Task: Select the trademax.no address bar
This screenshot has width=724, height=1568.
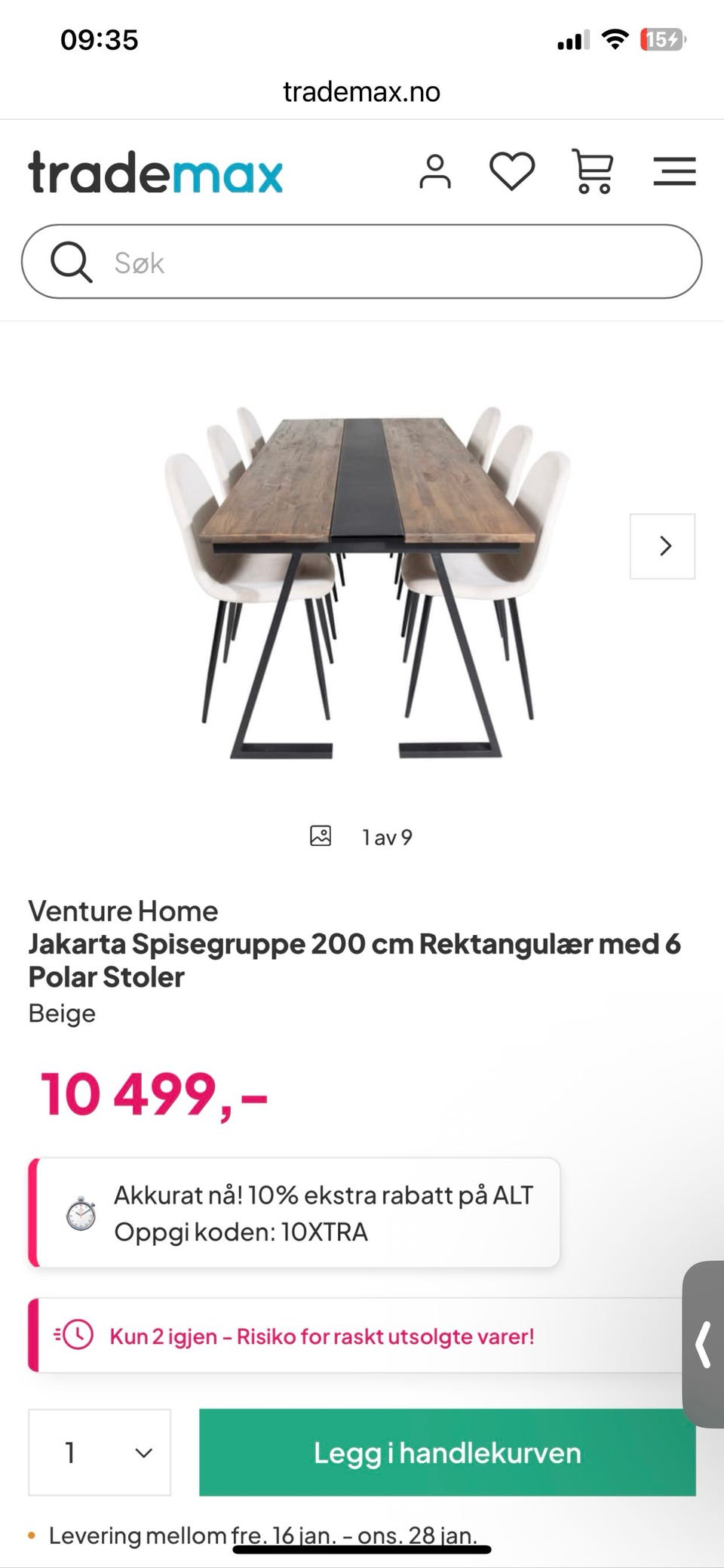Action: tap(362, 91)
